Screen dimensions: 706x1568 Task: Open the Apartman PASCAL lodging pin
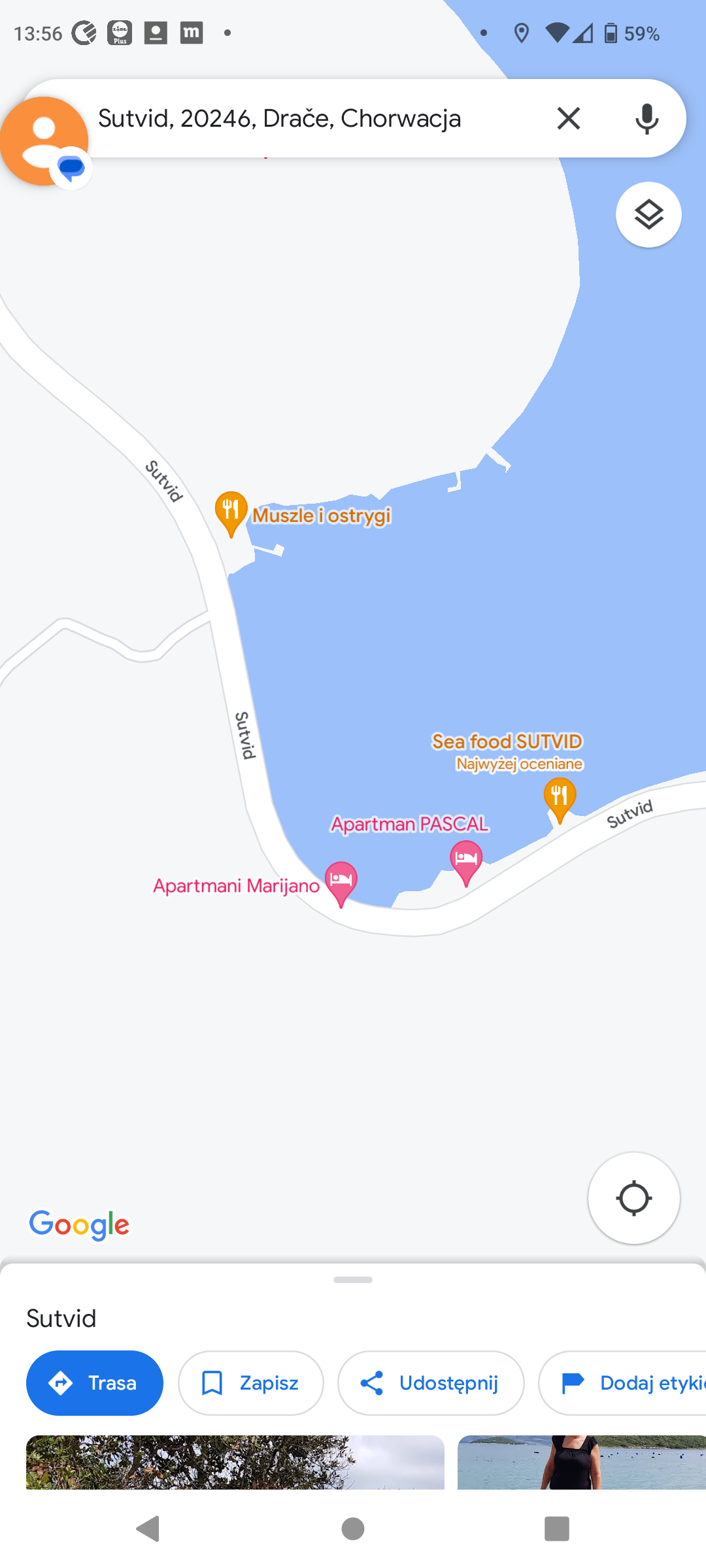click(466, 860)
